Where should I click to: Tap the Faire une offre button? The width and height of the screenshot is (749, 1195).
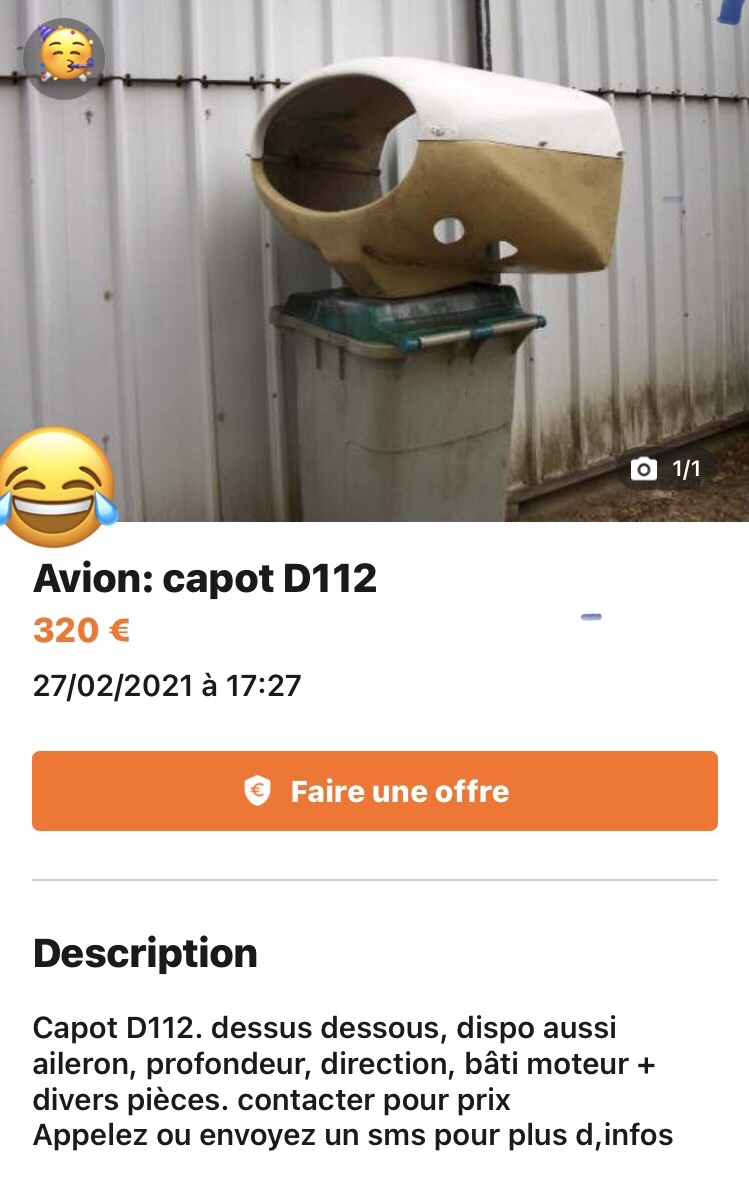[375, 791]
